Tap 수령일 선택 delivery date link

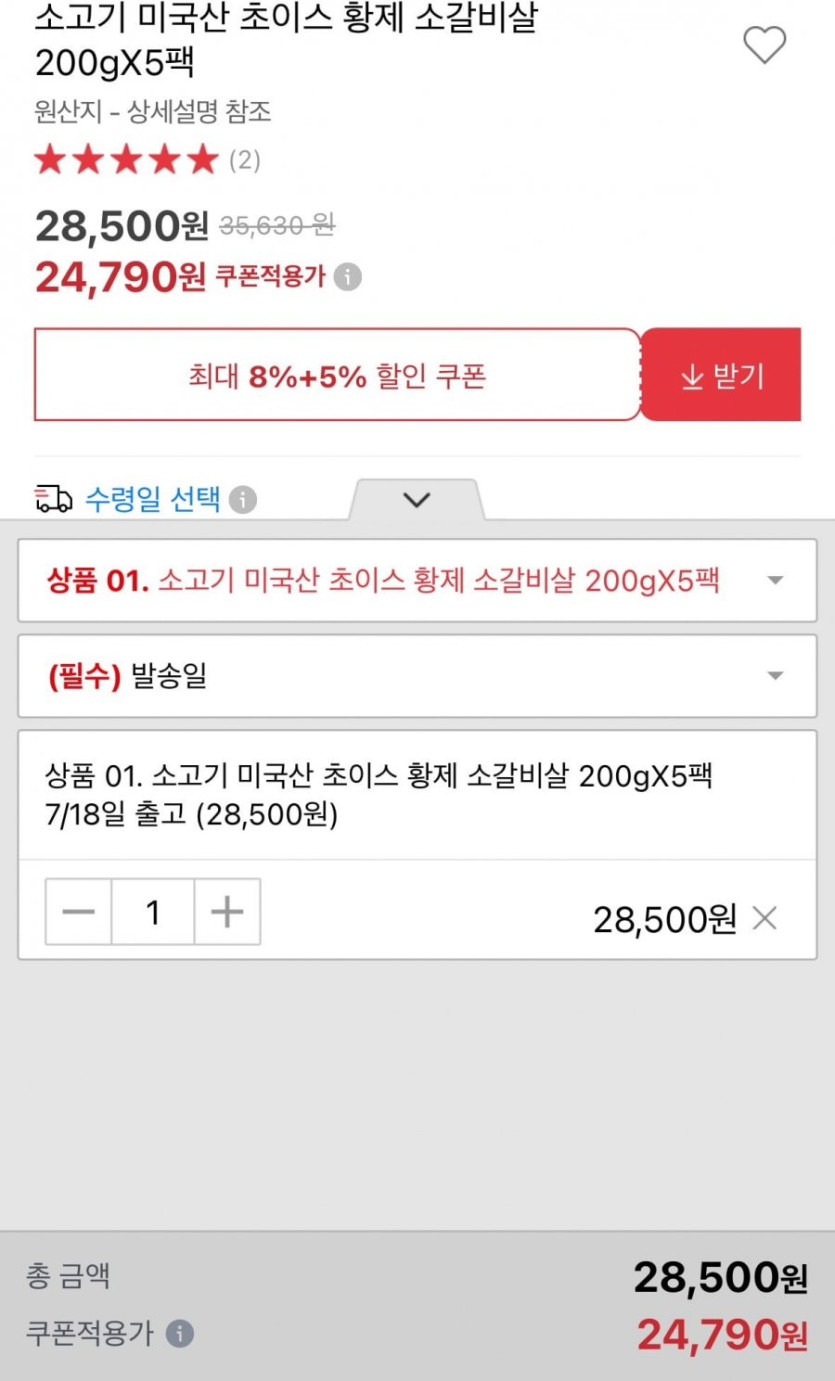[x=152, y=499]
